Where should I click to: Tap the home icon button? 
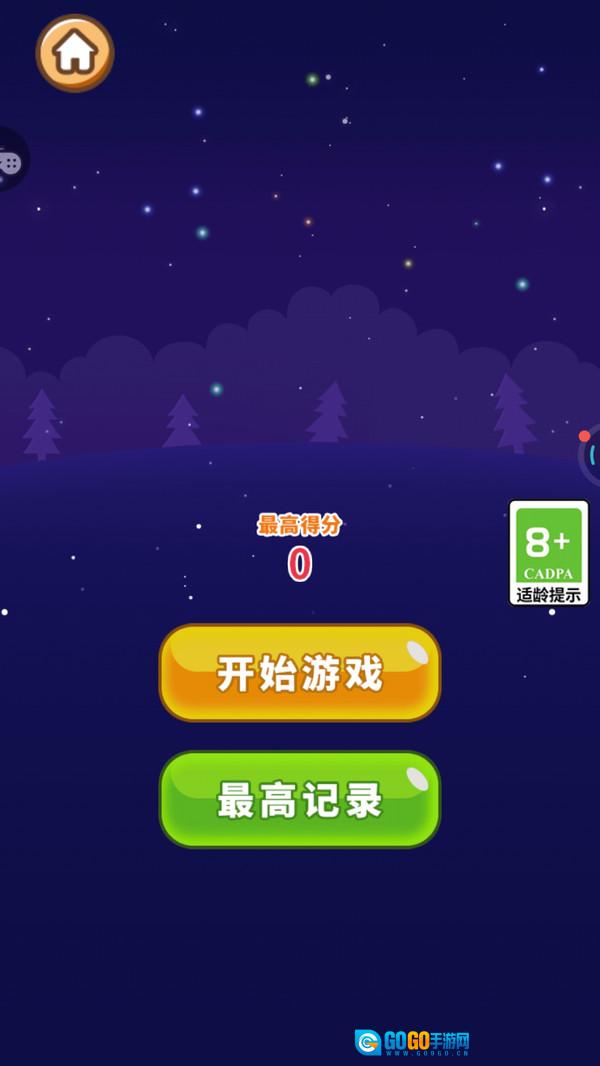pyautogui.click(x=75, y=53)
